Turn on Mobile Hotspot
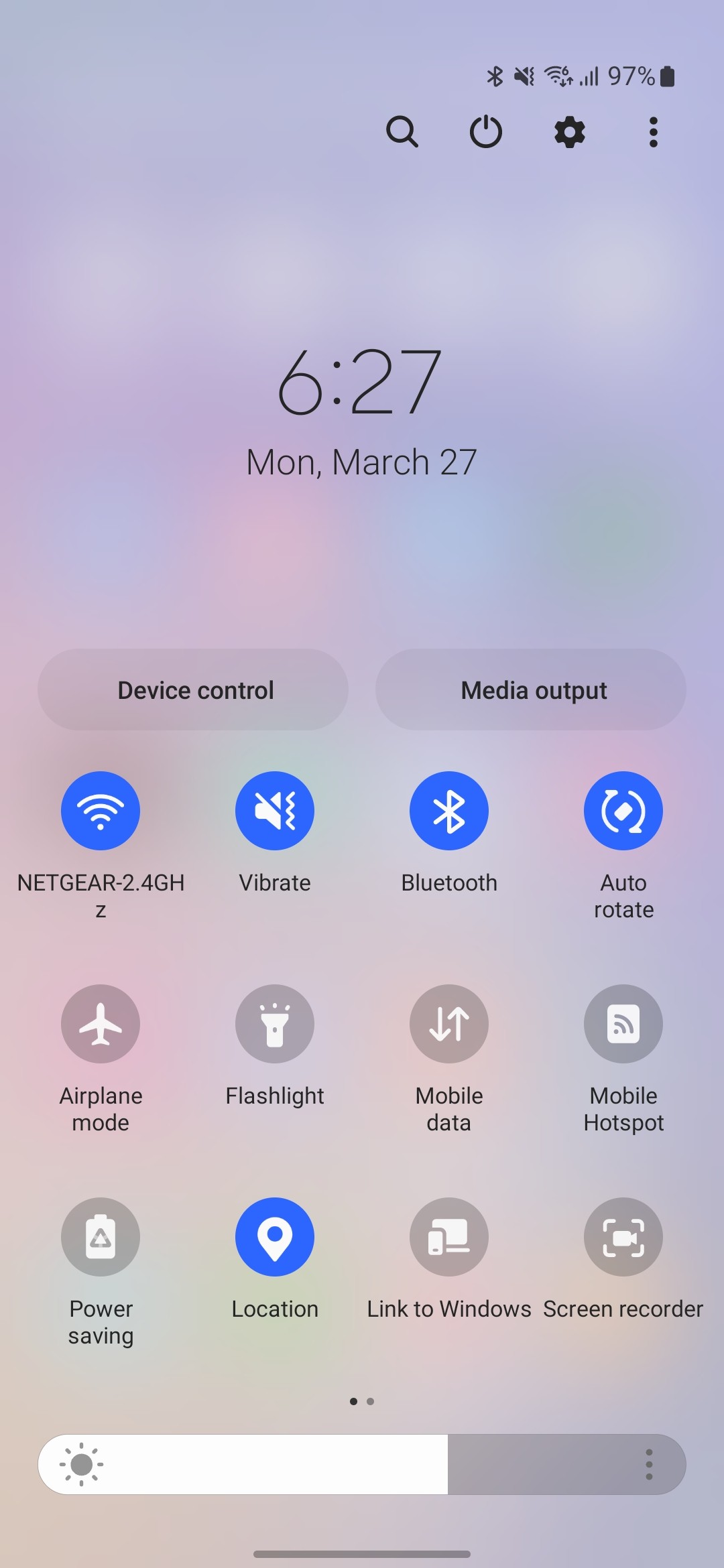 (x=623, y=1024)
